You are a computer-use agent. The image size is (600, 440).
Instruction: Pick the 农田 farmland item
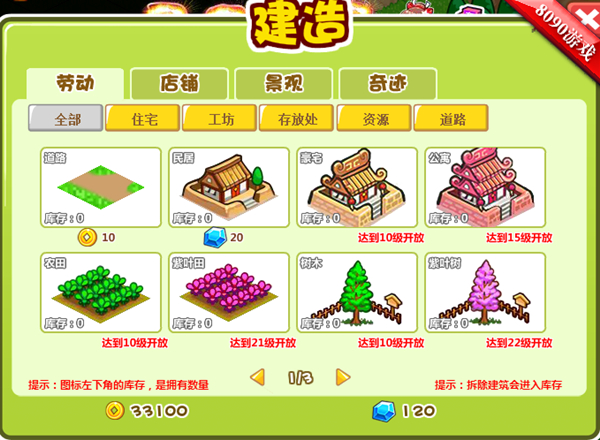[101, 292]
